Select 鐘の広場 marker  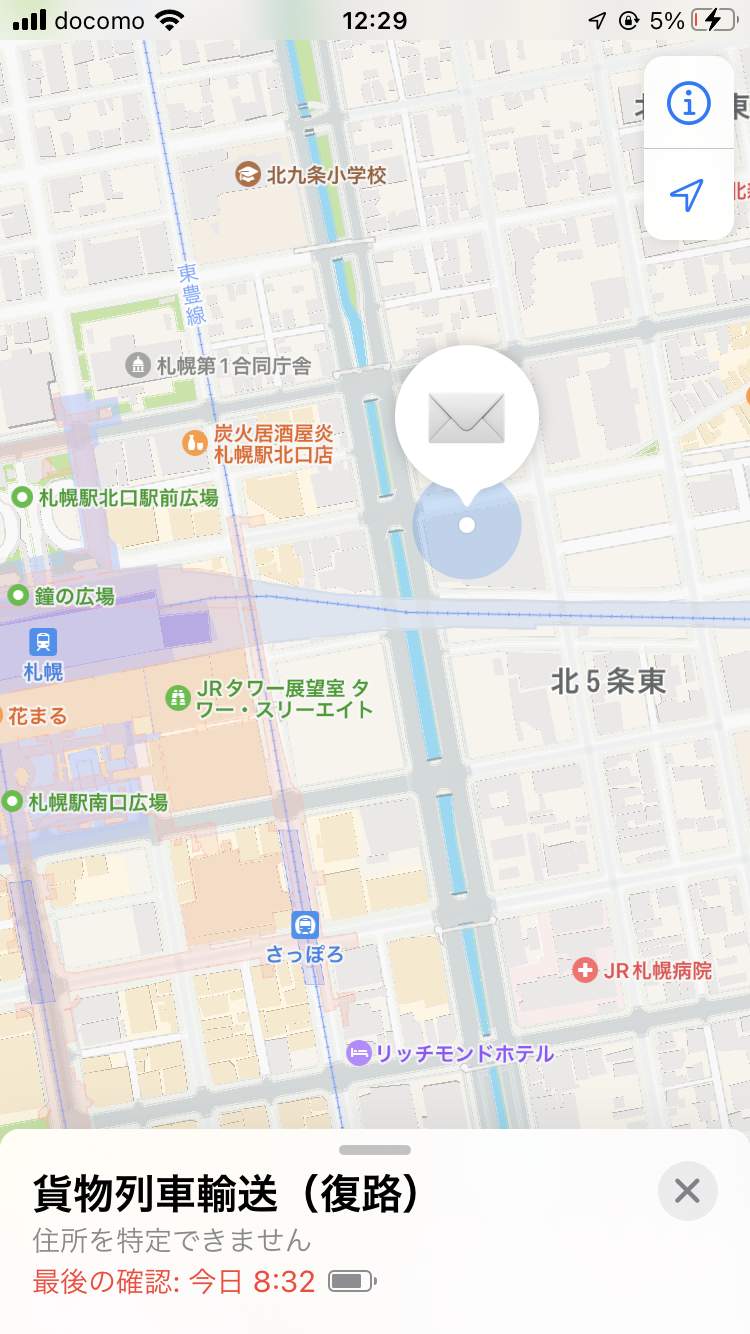(x=17, y=596)
